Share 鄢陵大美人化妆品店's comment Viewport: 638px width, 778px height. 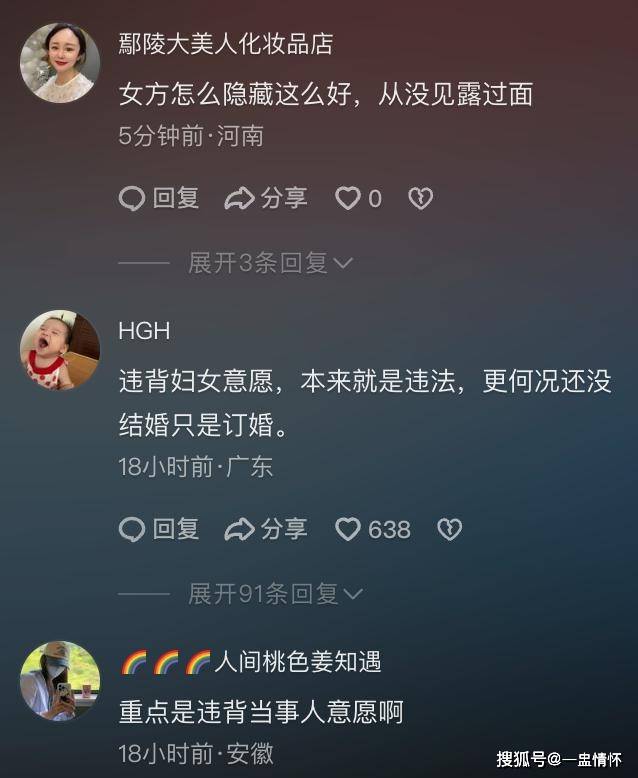pos(266,199)
